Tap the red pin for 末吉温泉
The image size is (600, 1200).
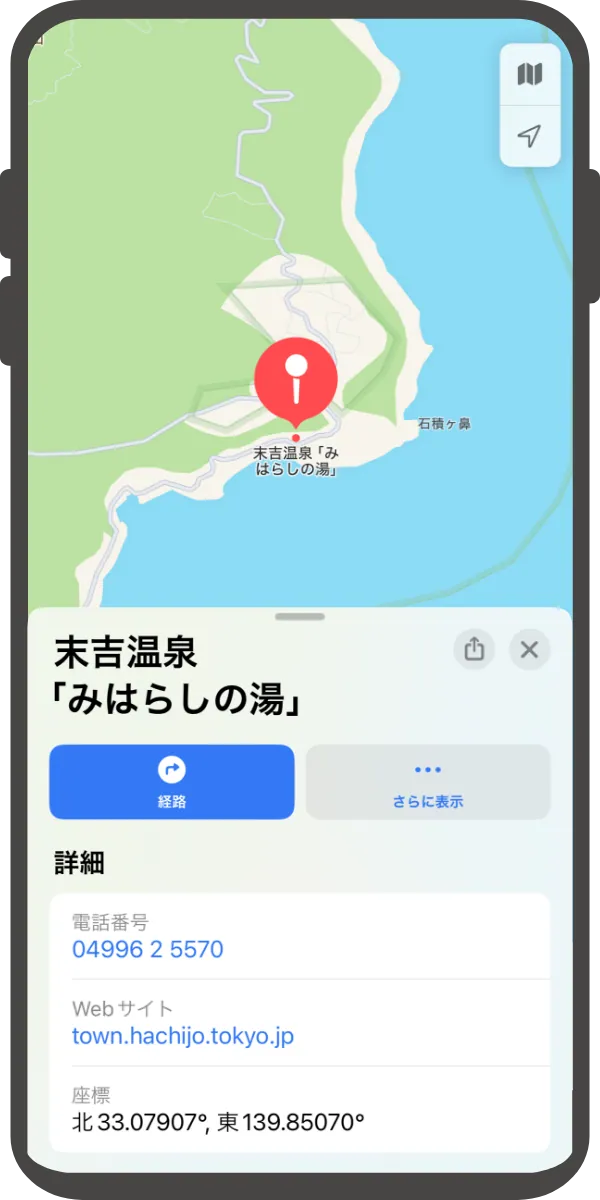coord(296,381)
